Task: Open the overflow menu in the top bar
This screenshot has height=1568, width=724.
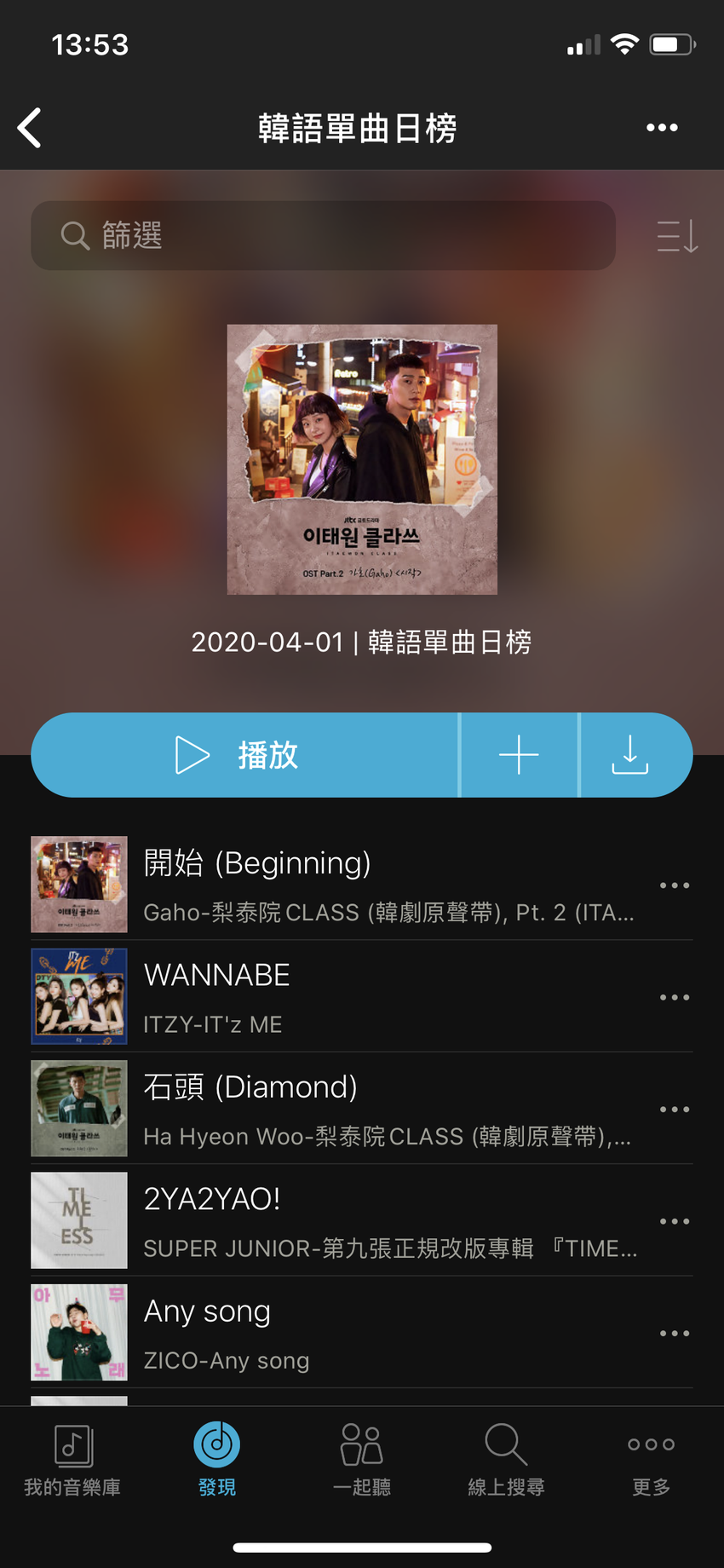Action: (662, 128)
